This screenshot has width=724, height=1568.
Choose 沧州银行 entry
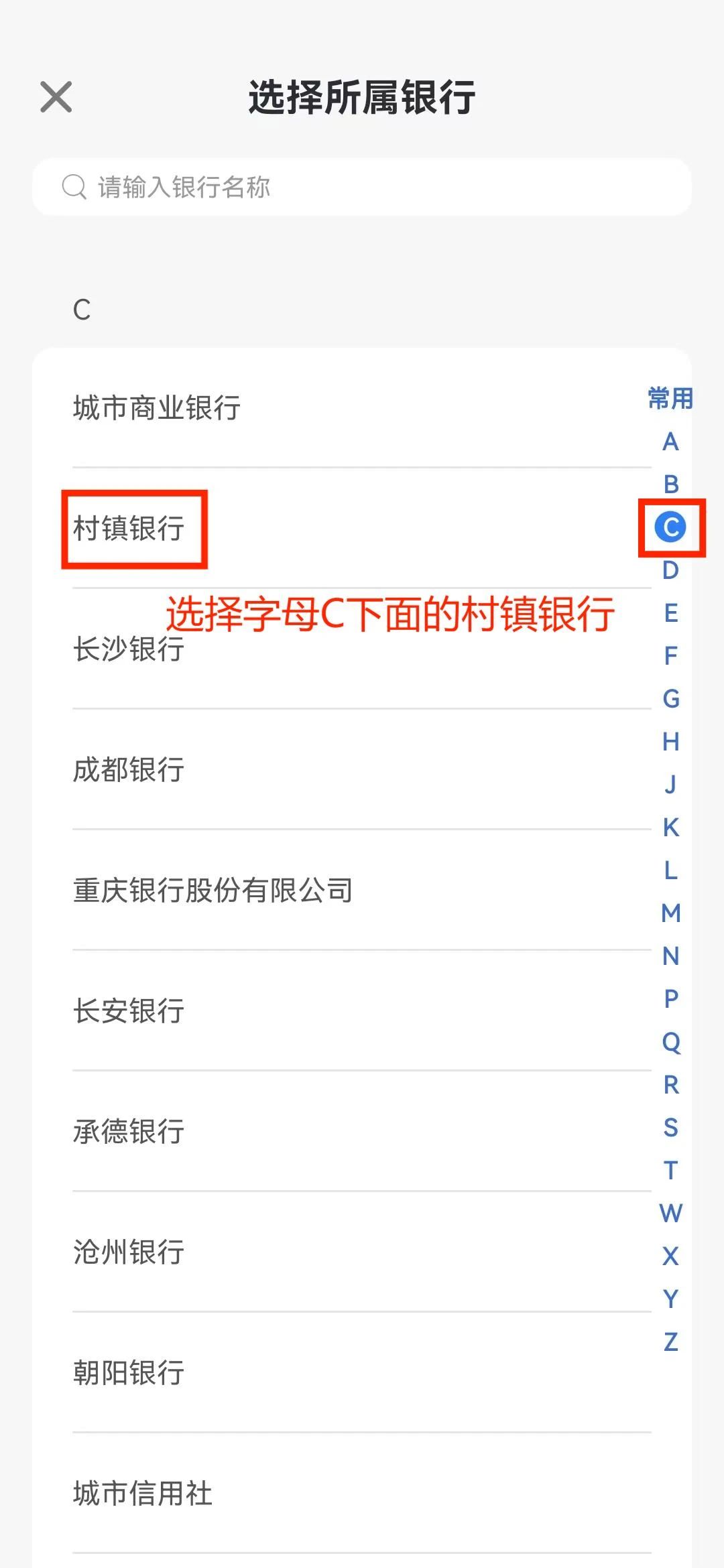(129, 1252)
